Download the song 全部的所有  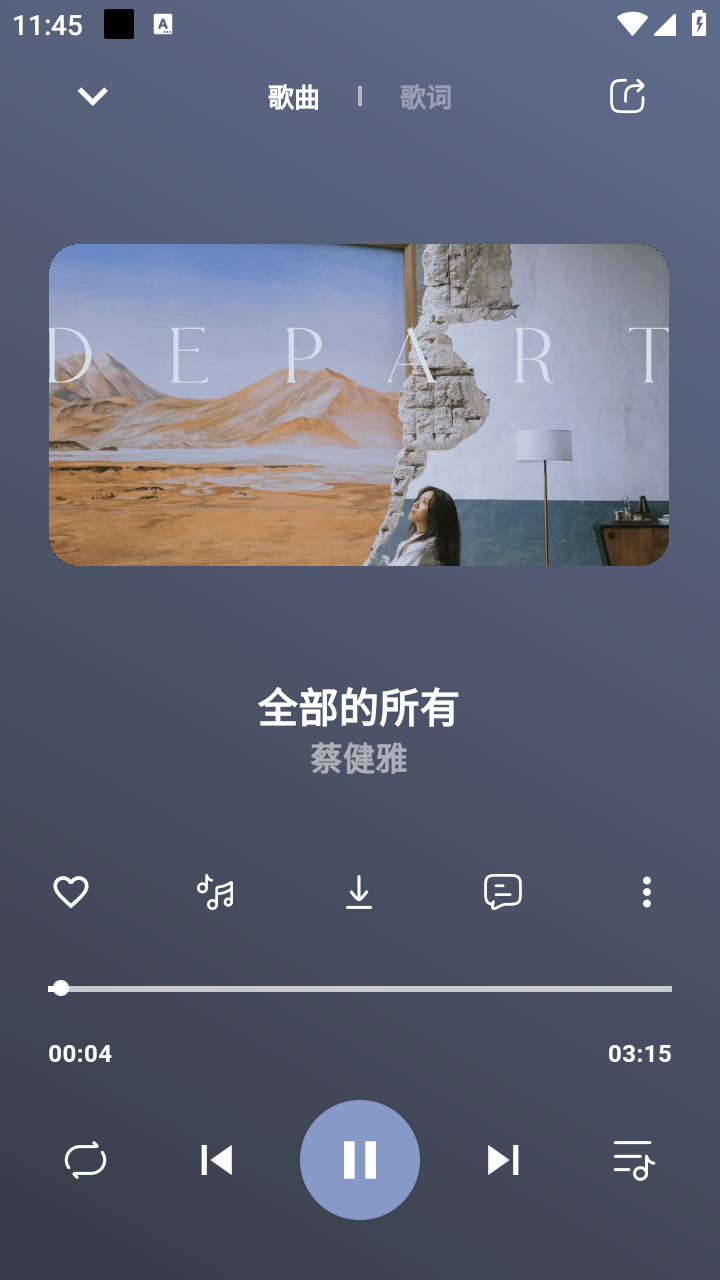coord(359,891)
